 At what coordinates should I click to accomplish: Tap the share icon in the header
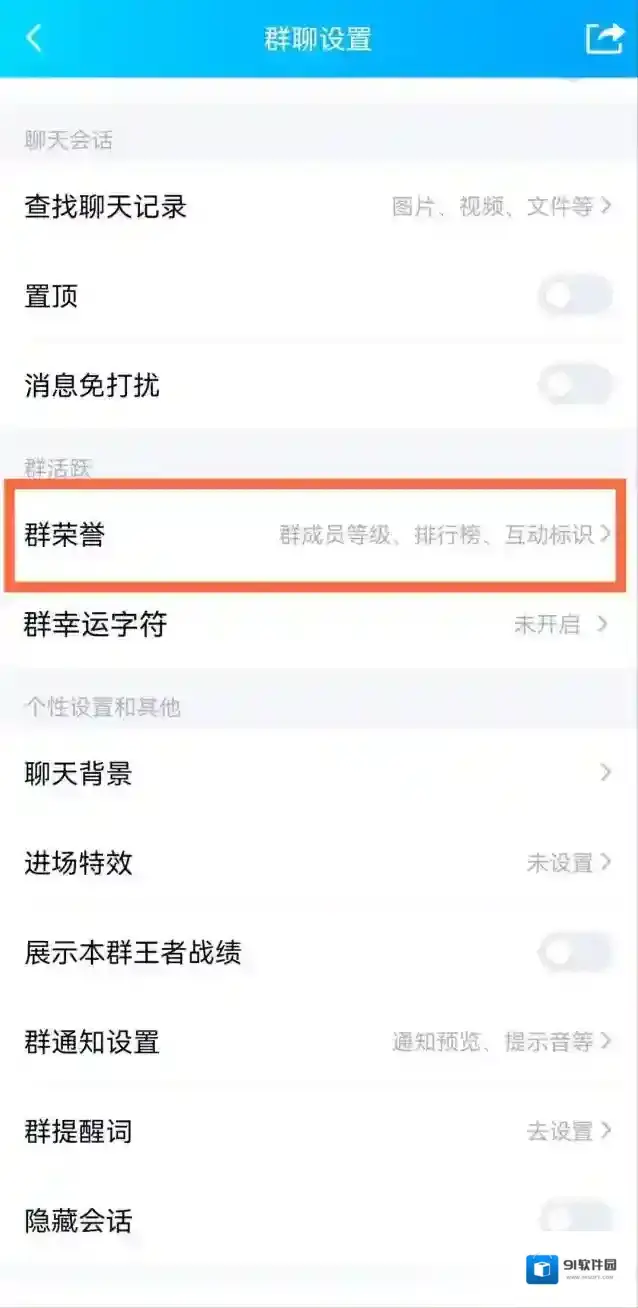(603, 39)
